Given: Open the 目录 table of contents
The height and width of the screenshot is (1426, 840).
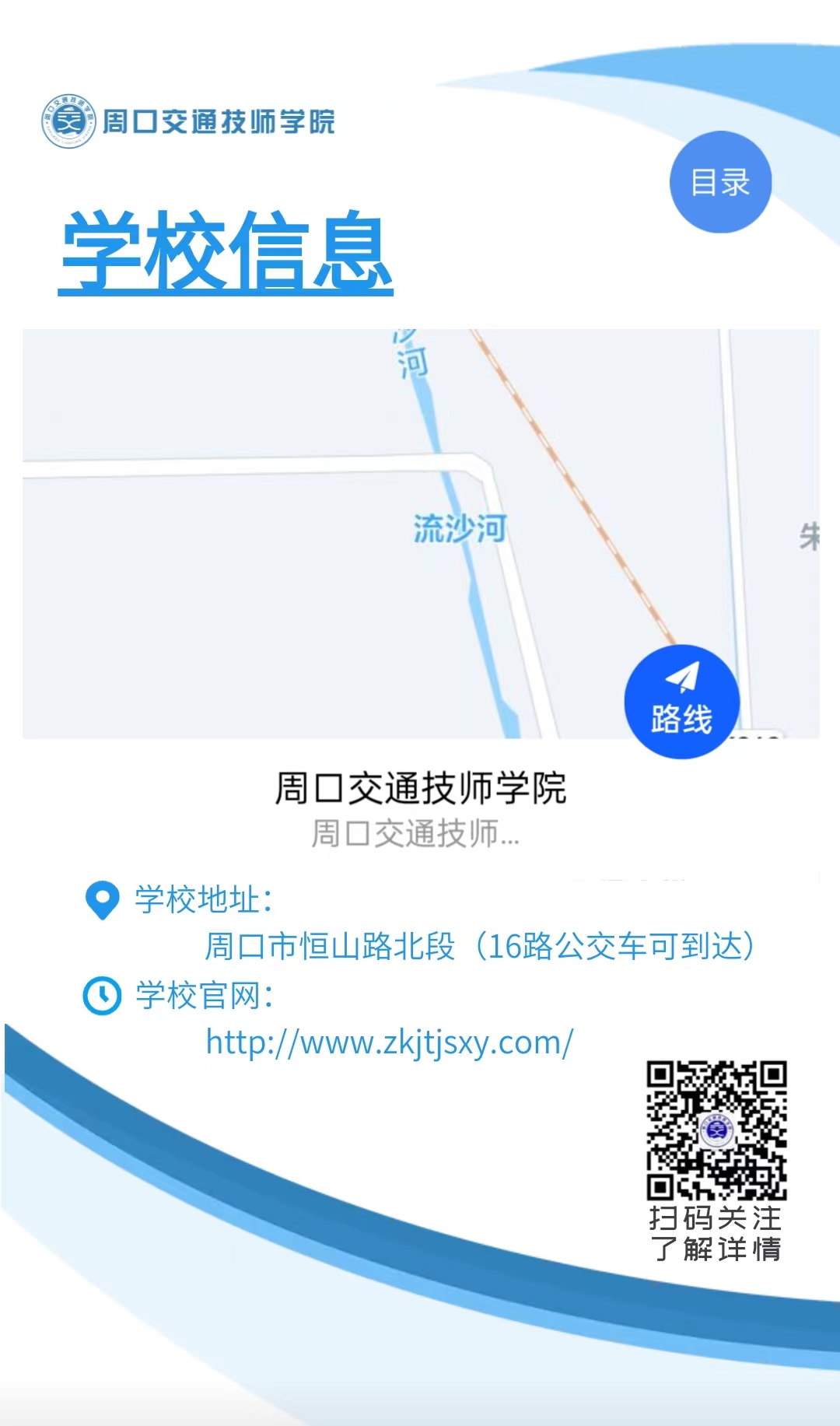Looking at the screenshot, I should (x=720, y=182).
